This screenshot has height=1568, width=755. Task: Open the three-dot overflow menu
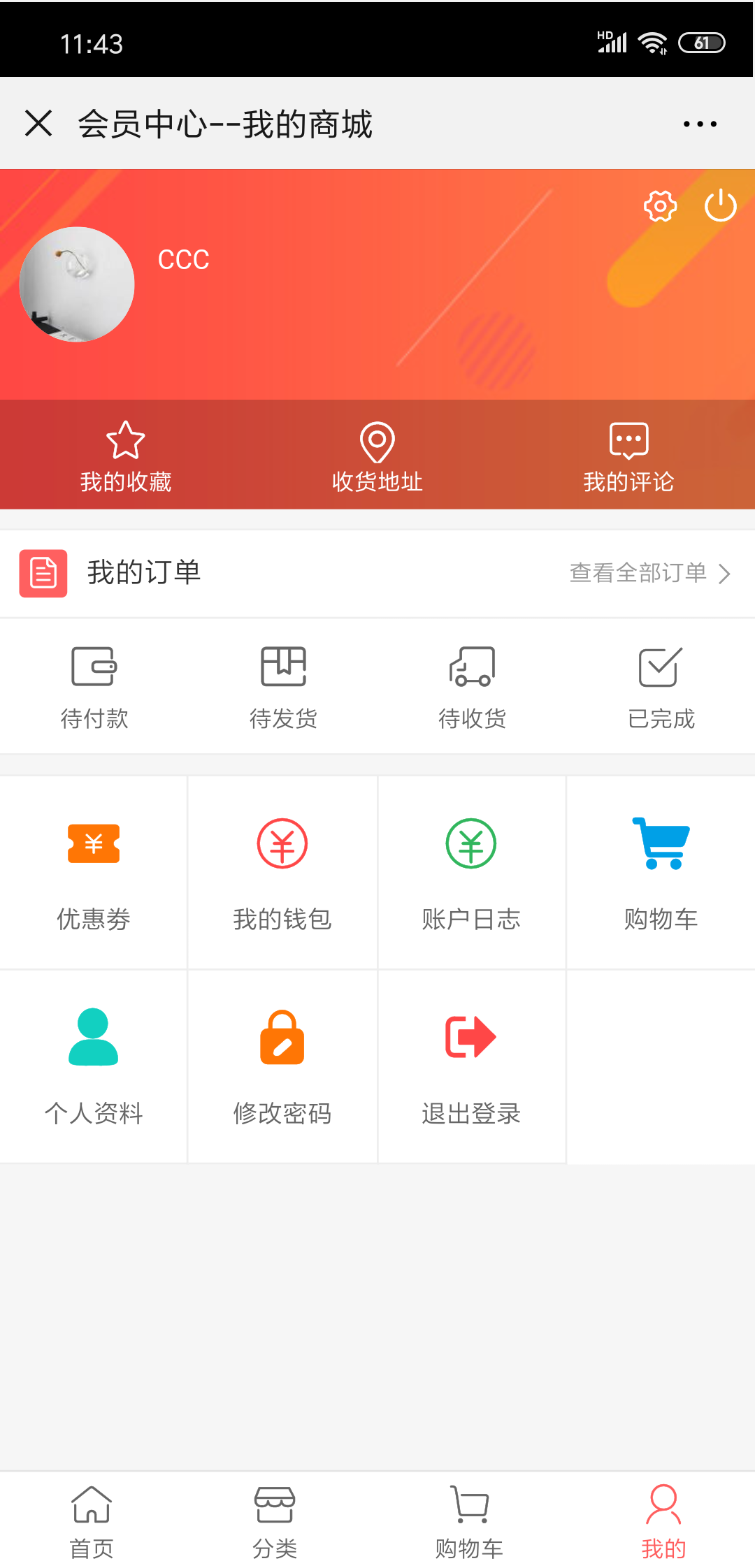coord(700,124)
